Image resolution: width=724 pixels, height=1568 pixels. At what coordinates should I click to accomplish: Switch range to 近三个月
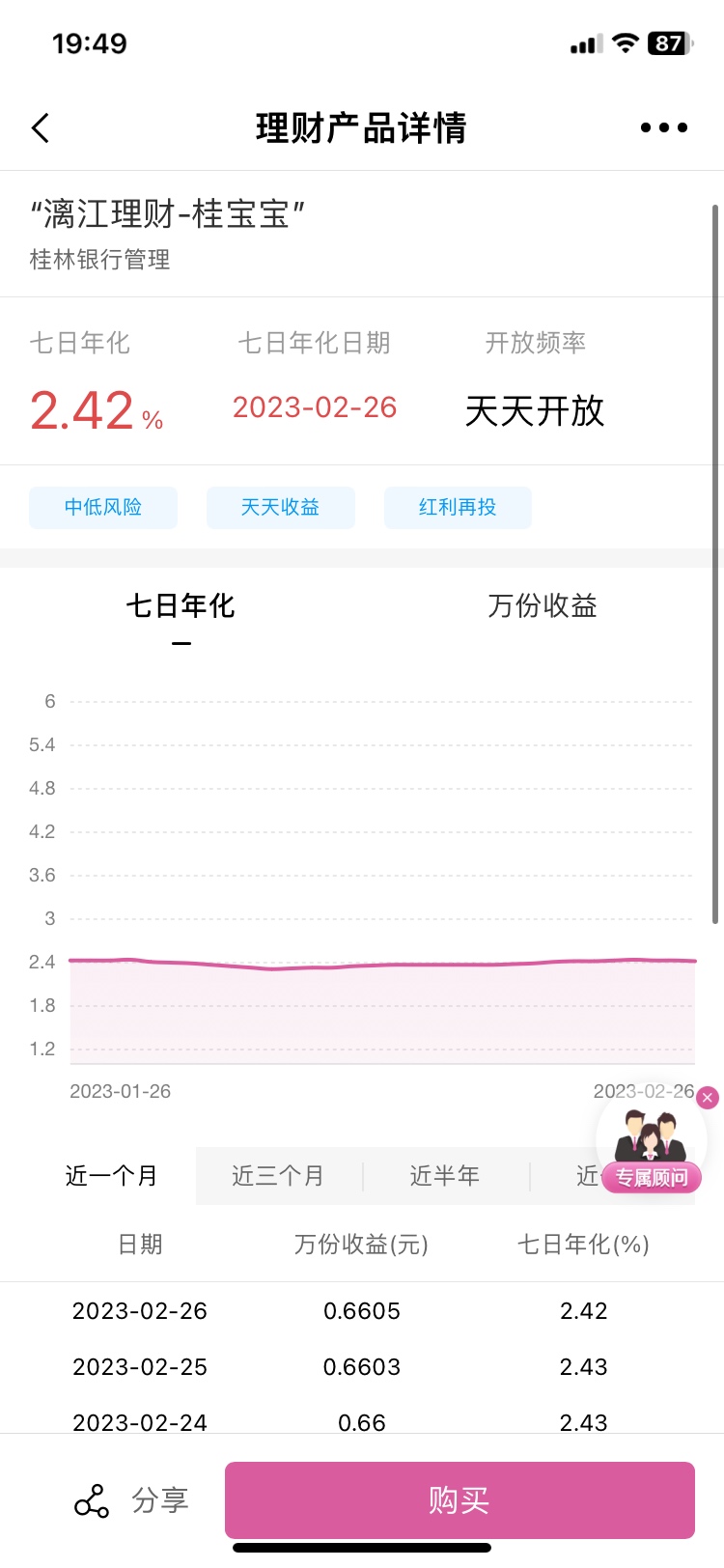(x=278, y=1175)
